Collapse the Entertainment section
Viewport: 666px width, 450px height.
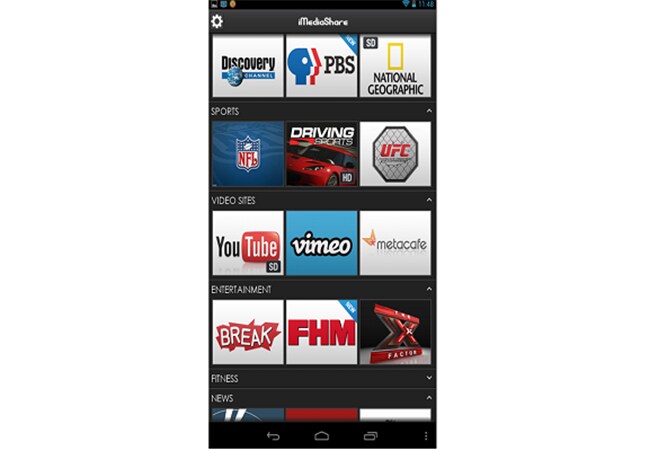tap(428, 289)
